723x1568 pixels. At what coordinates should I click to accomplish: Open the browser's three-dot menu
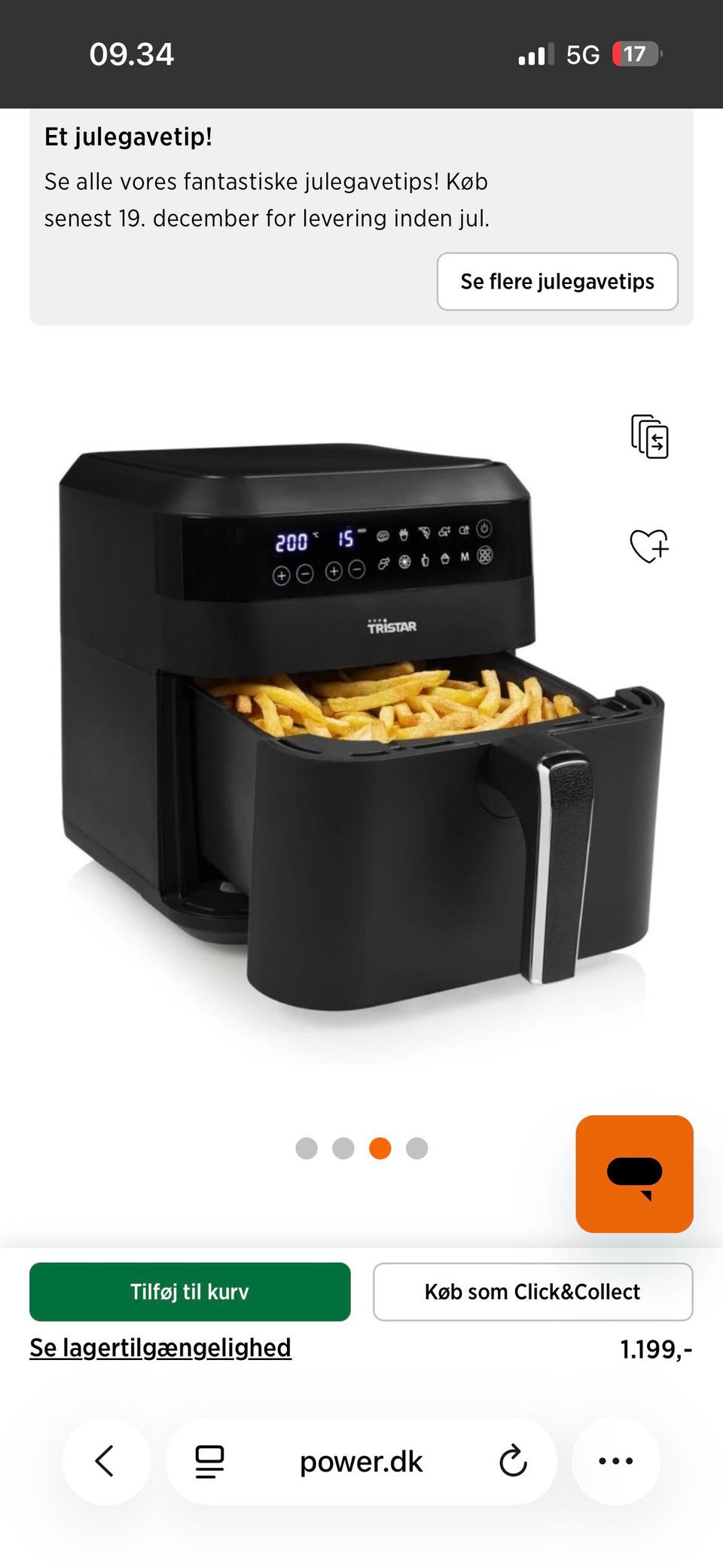pos(616,1461)
